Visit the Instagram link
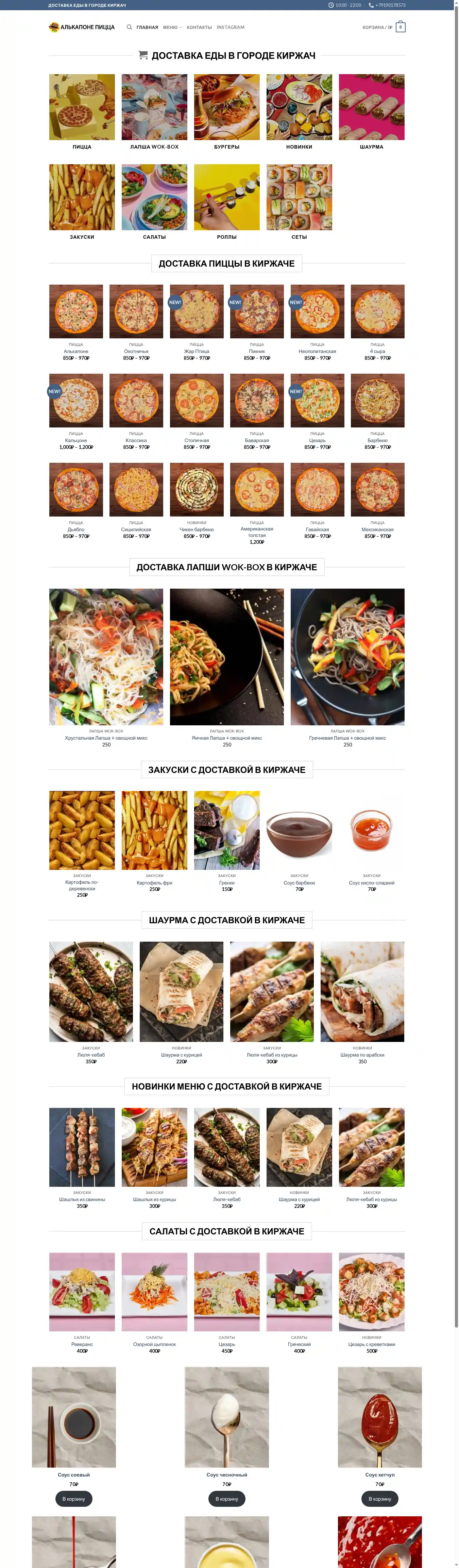Viewport: 459px width, 1568px height. 231,28
